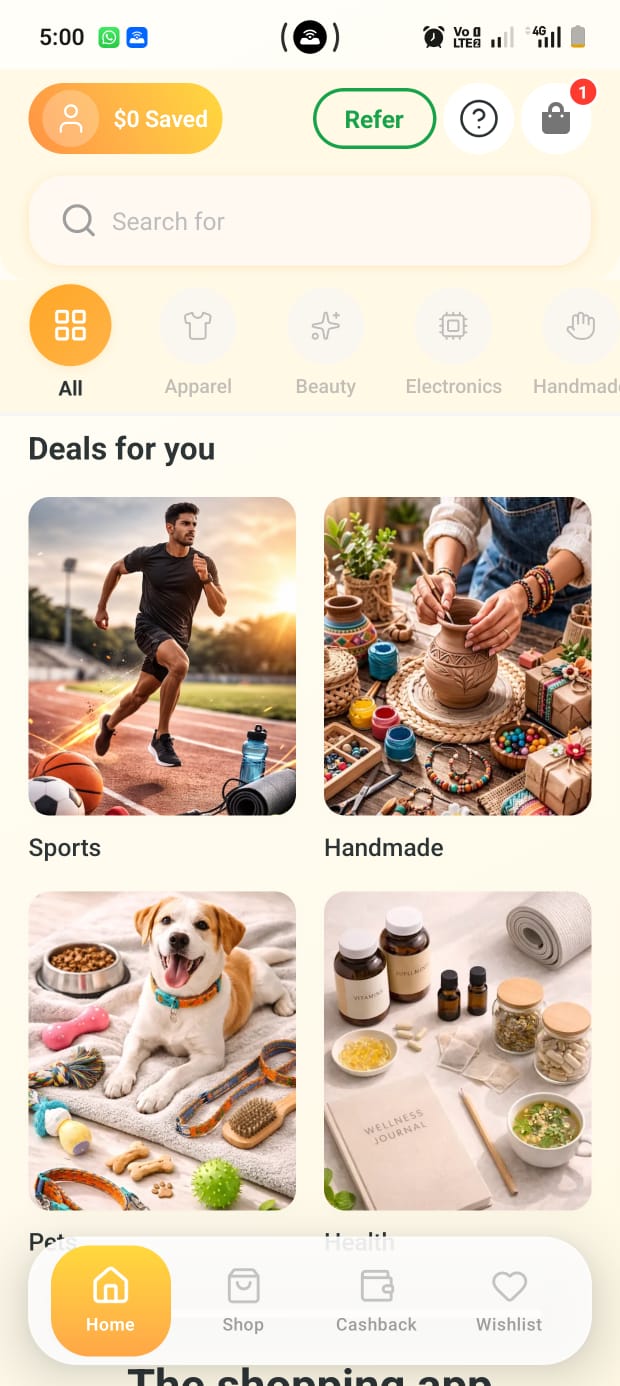Image resolution: width=620 pixels, height=1386 pixels.
Task: Tap the Refer button
Action: coord(374,119)
